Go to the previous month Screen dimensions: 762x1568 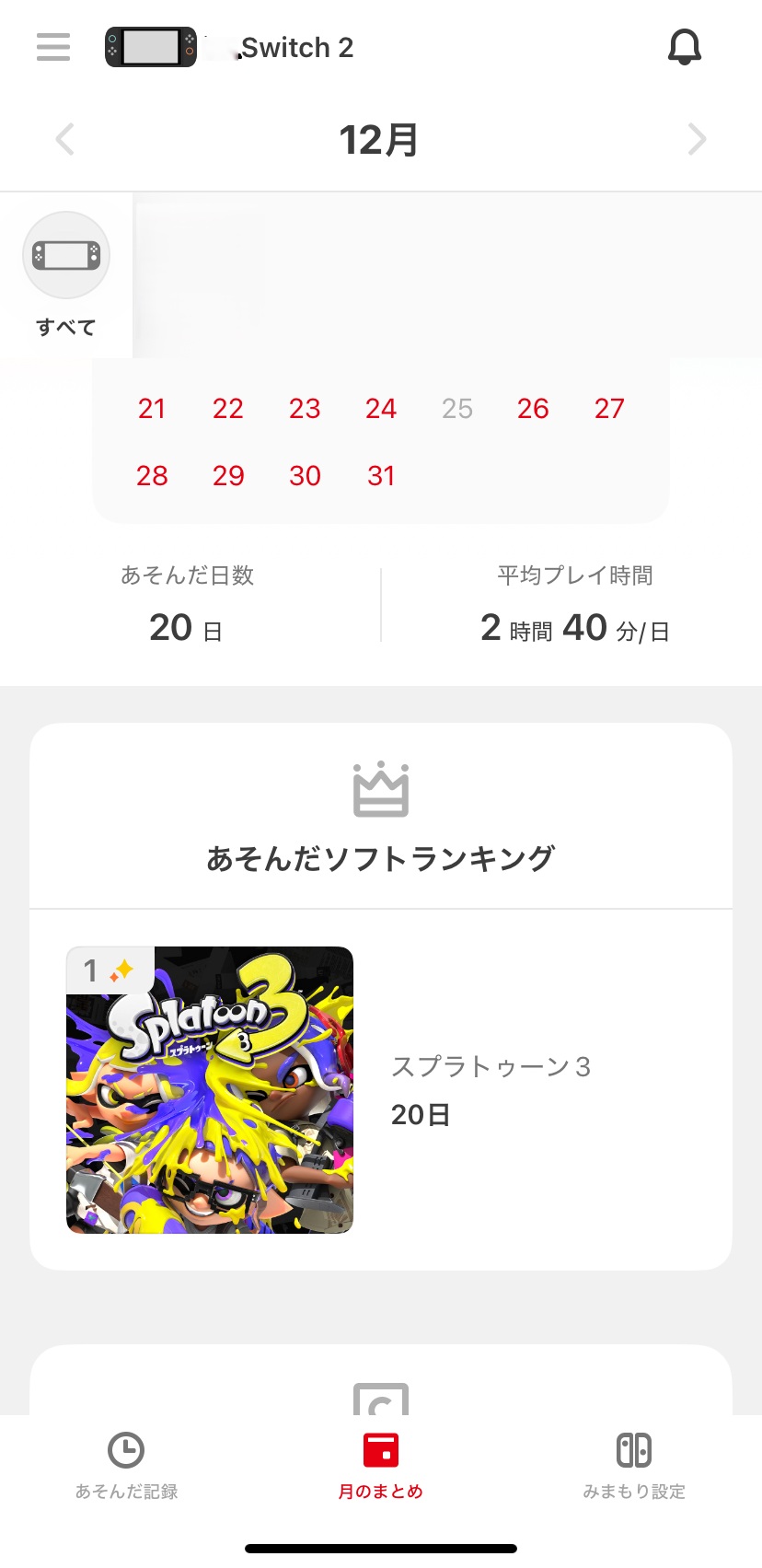(x=64, y=140)
